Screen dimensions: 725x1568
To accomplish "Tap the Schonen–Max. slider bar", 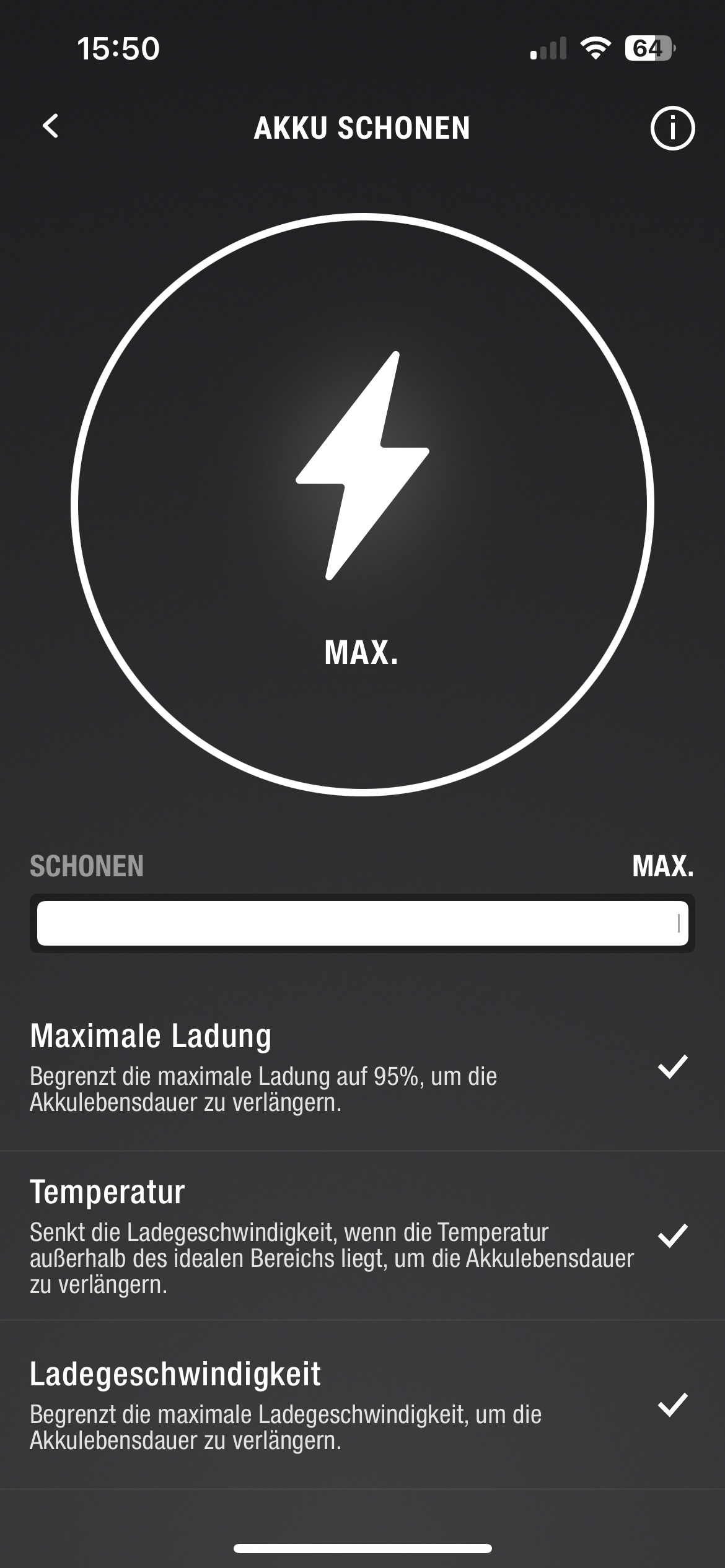I will point(362,923).
